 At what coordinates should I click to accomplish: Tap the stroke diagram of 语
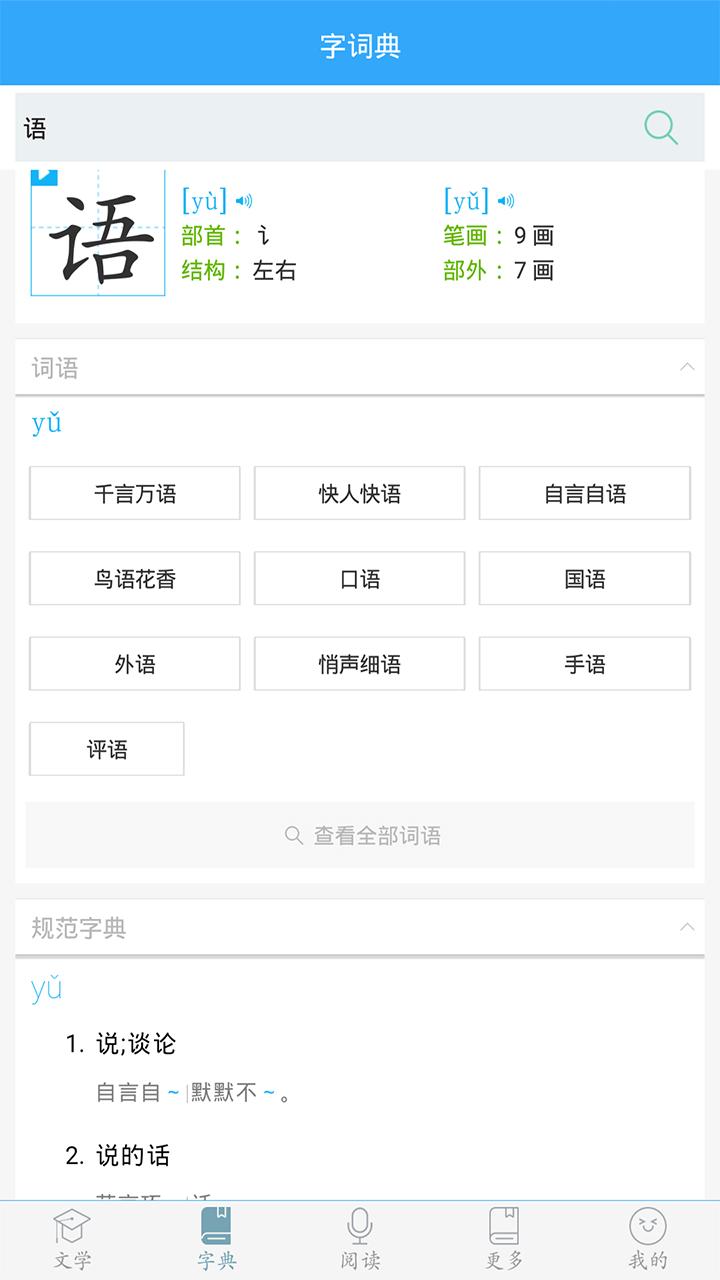97,233
